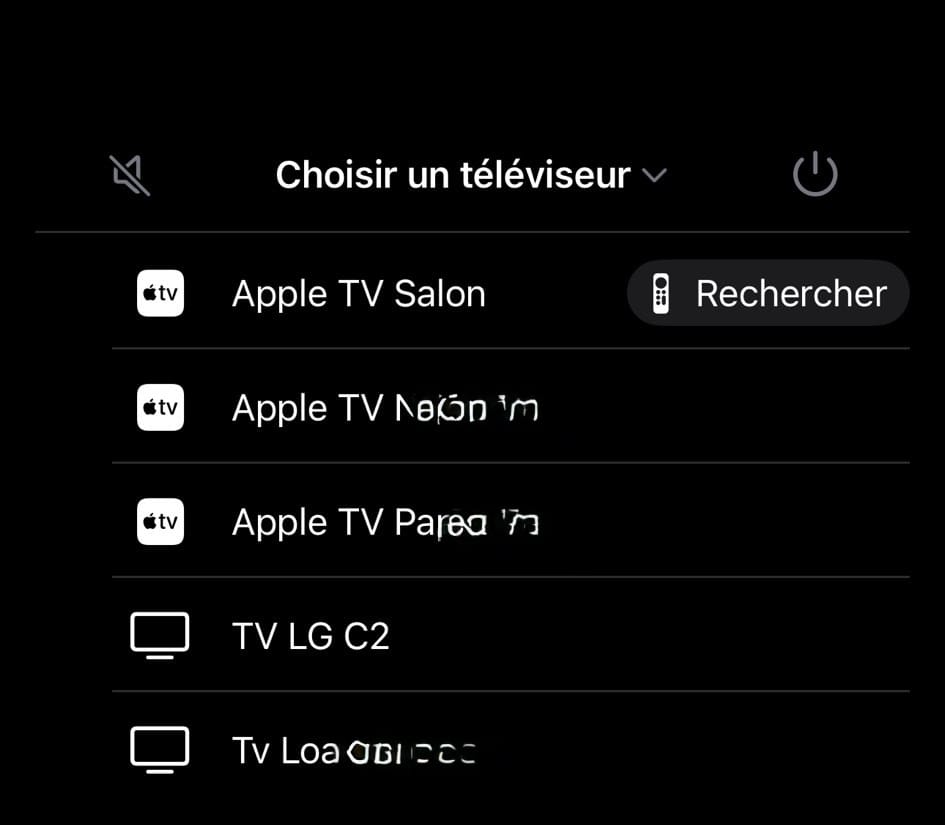
Task: Tap the Rechercher remote button
Action: [768, 294]
